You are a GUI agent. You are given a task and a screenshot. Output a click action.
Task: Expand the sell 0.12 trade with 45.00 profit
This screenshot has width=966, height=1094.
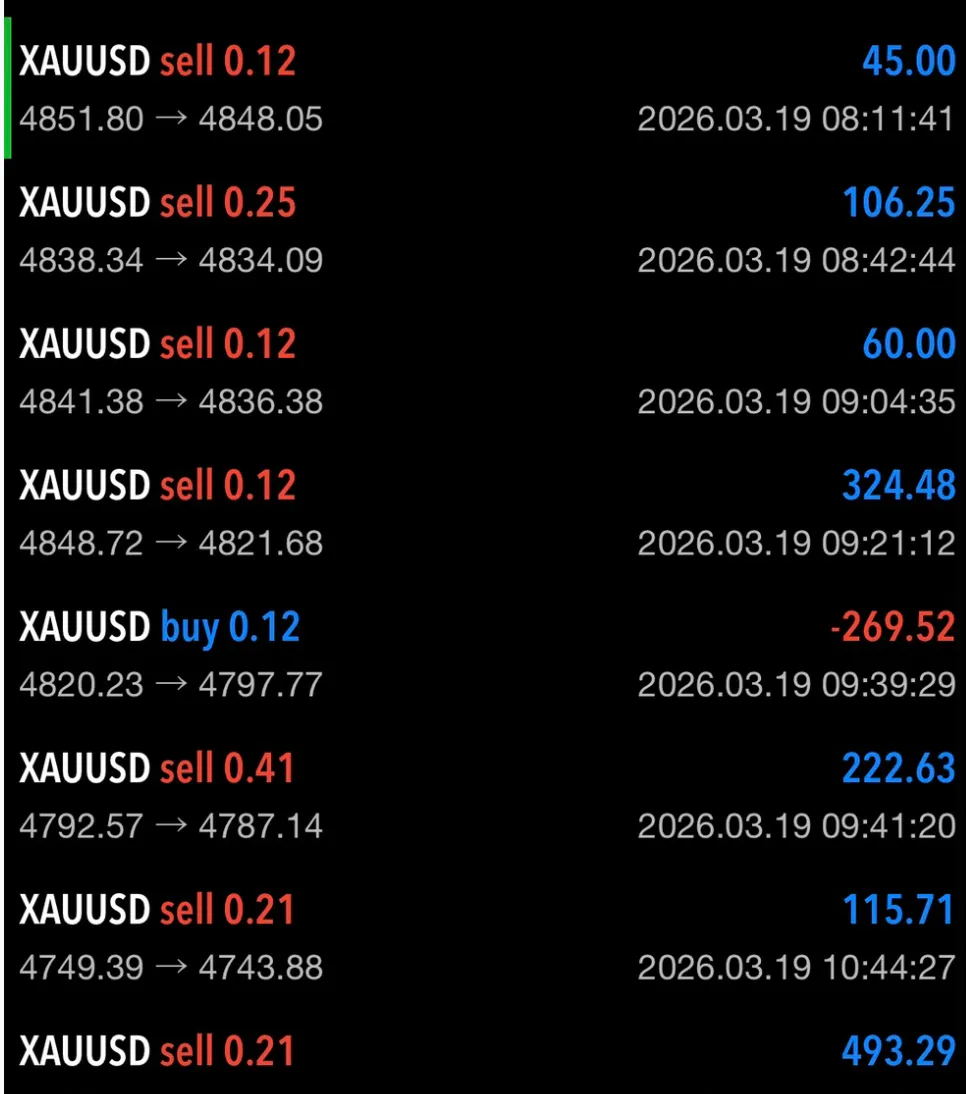click(x=483, y=90)
